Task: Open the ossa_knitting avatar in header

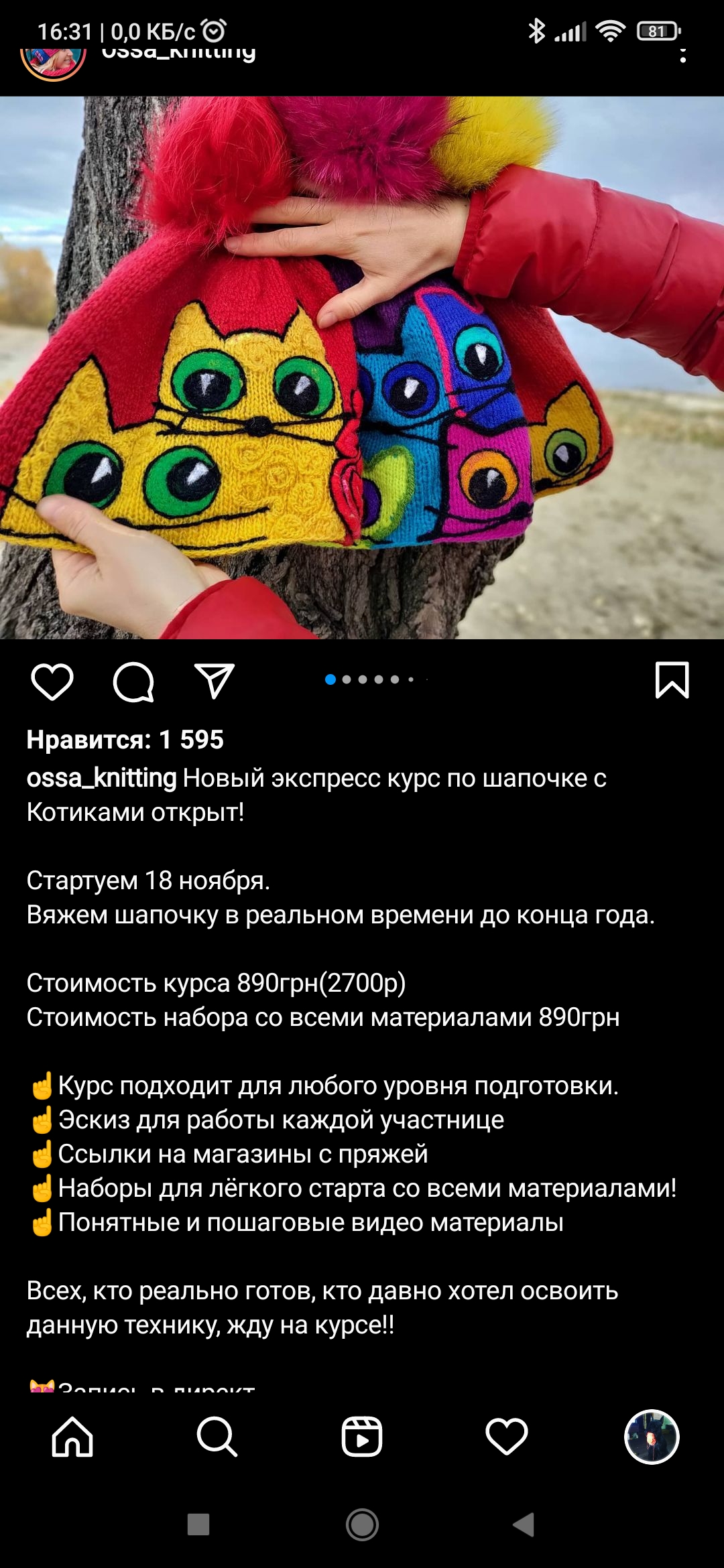Action: tap(54, 62)
